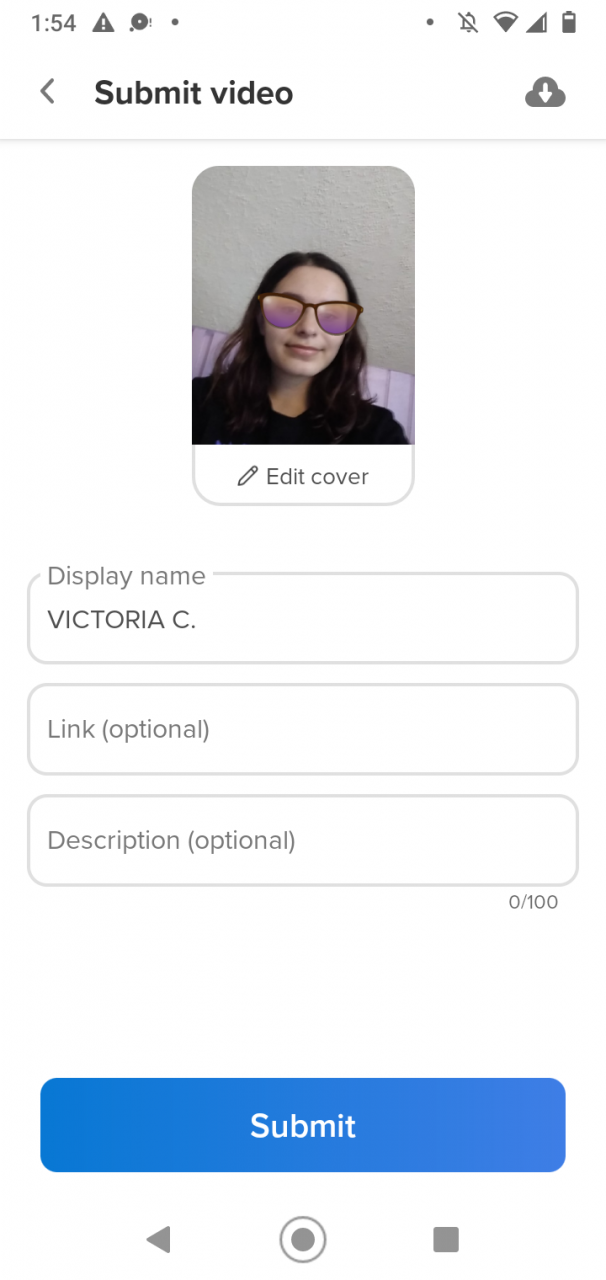Select the Description (optional) field
Image resolution: width=606 pixels, height=1280 pixels.
click(x=303, y=840)
